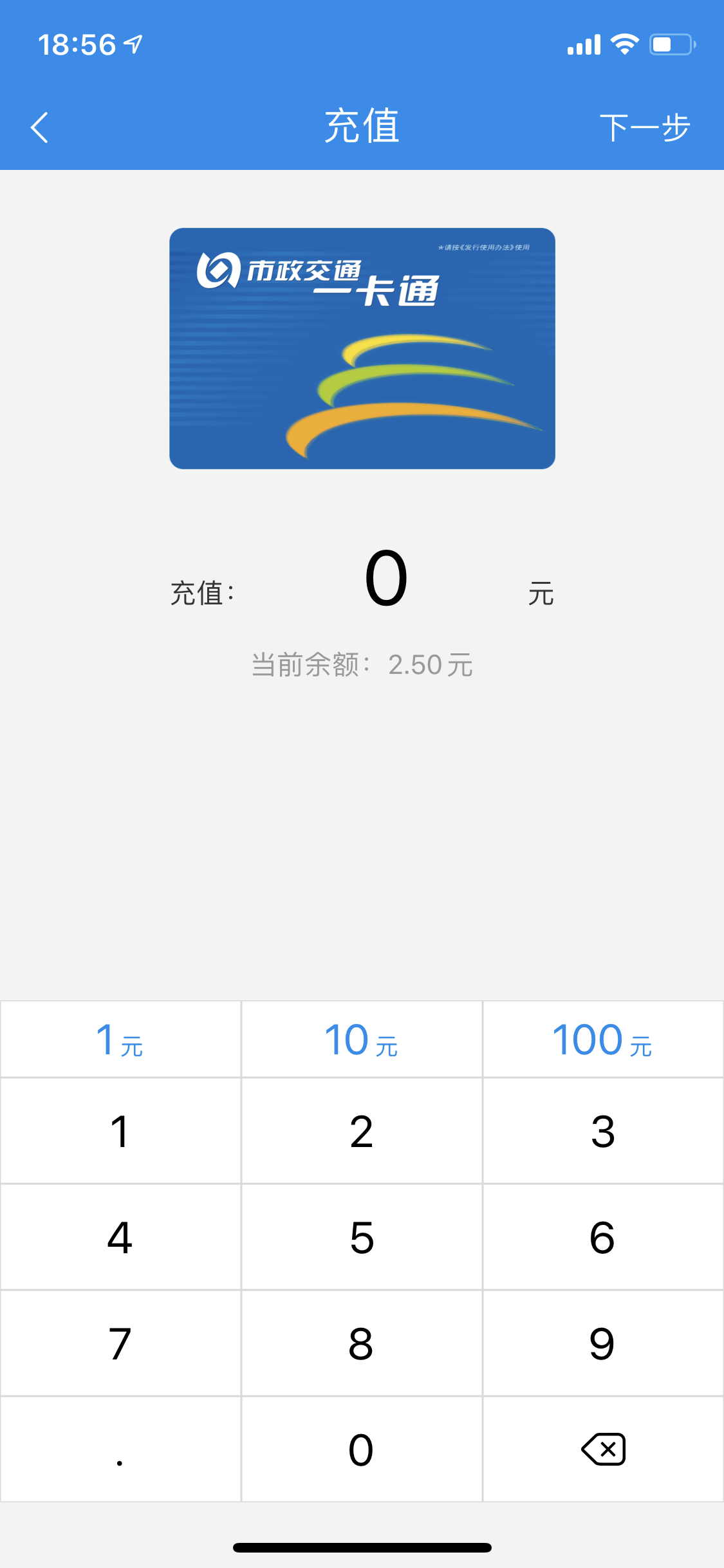The height and width of the screenshot is (1568, 724).
Task: Select the 1元 quick amount
Action: (x=120, y=1040)
